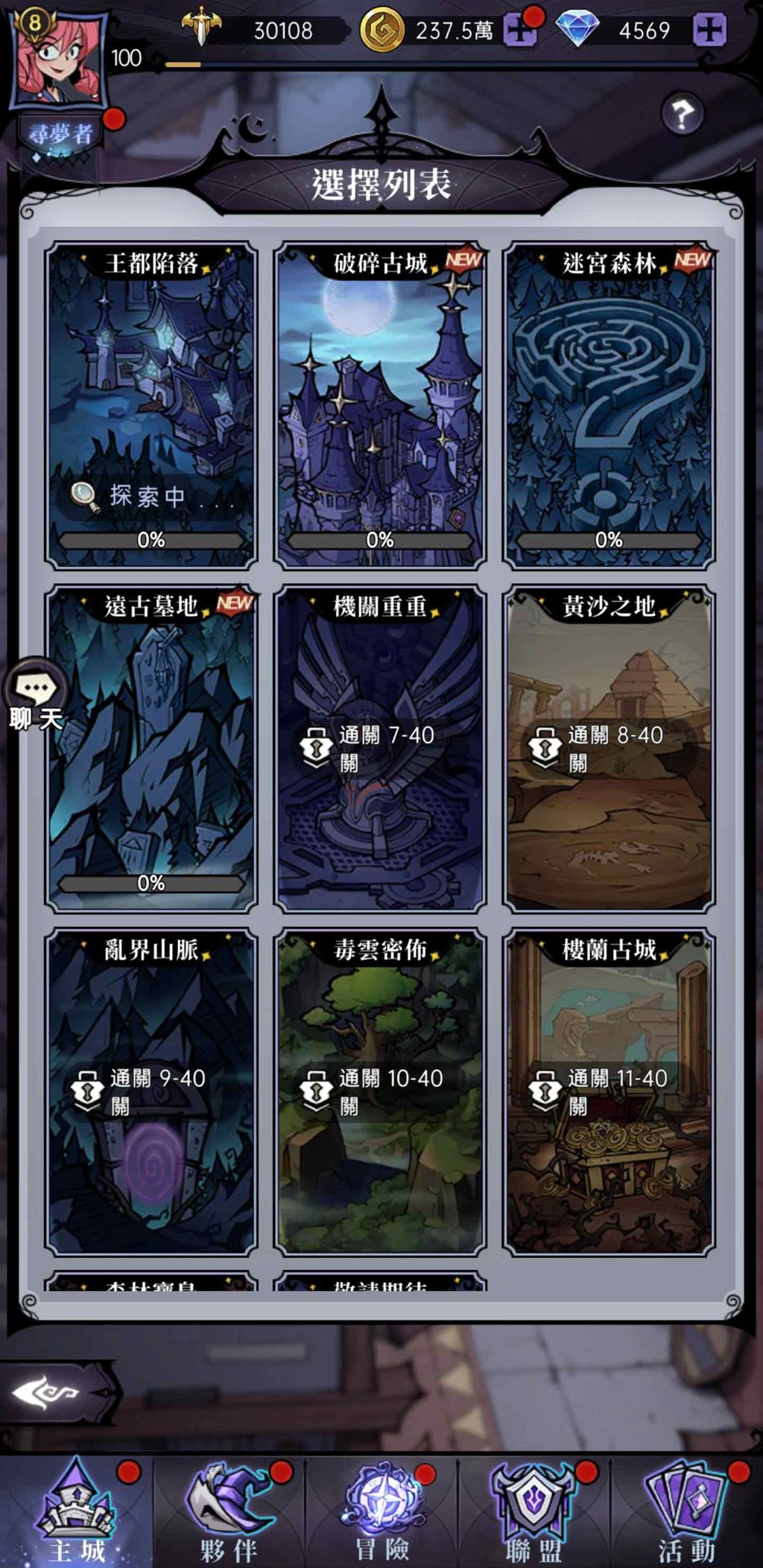Open the 遠古墓地 stage card
763x1568 pixels.
pos(151,749)
